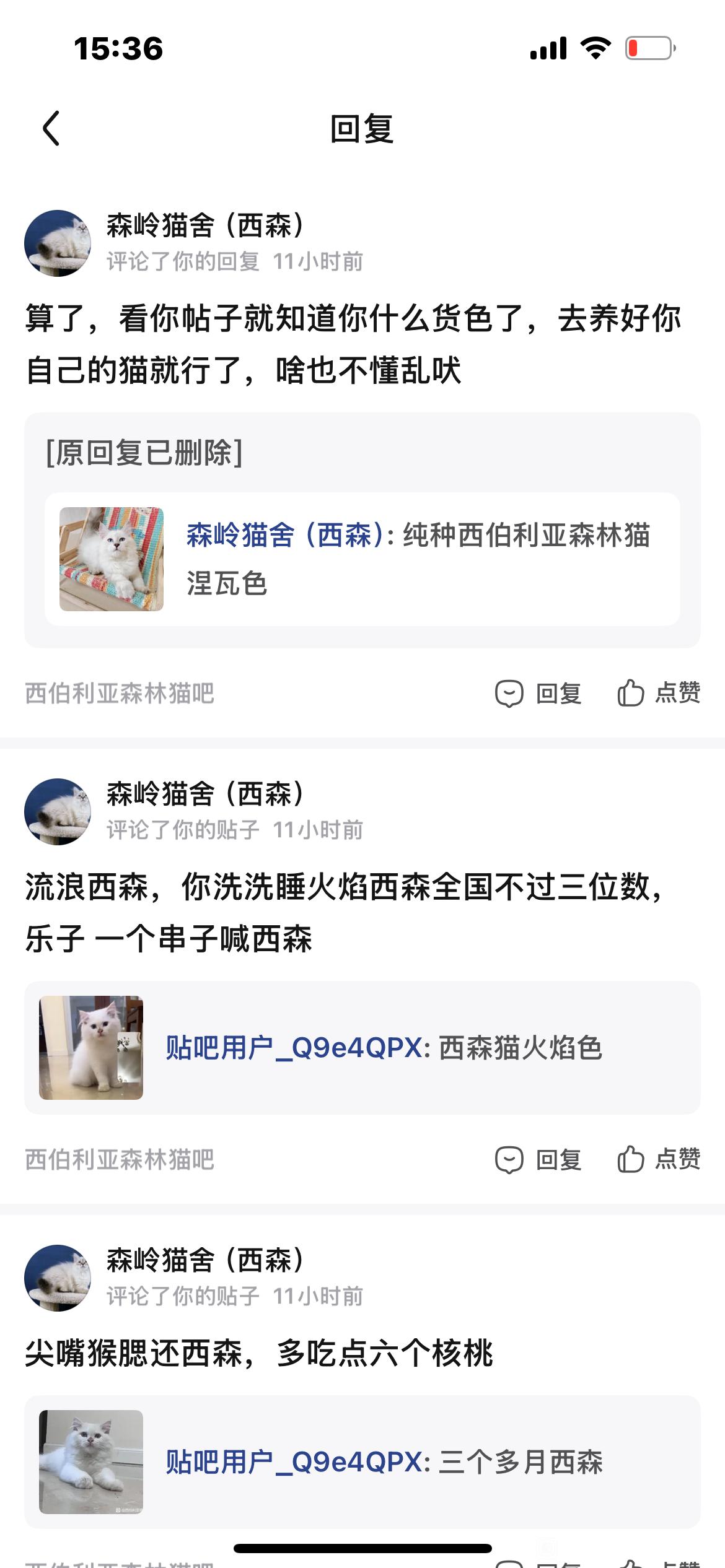Open the avatar beside the 尖嘴猴腮 comment
Screen dimensions: 725x1568
[x=58, y=1278]
